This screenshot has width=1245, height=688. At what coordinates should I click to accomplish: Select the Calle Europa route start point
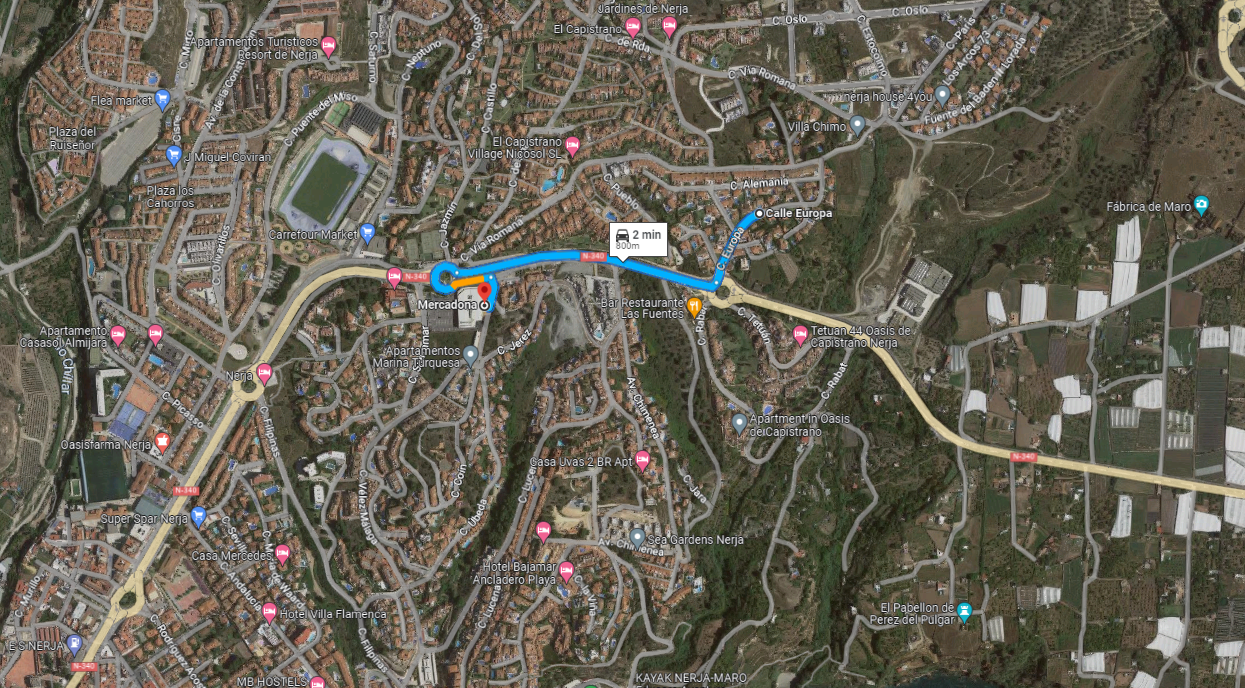(x=759, y=213)
